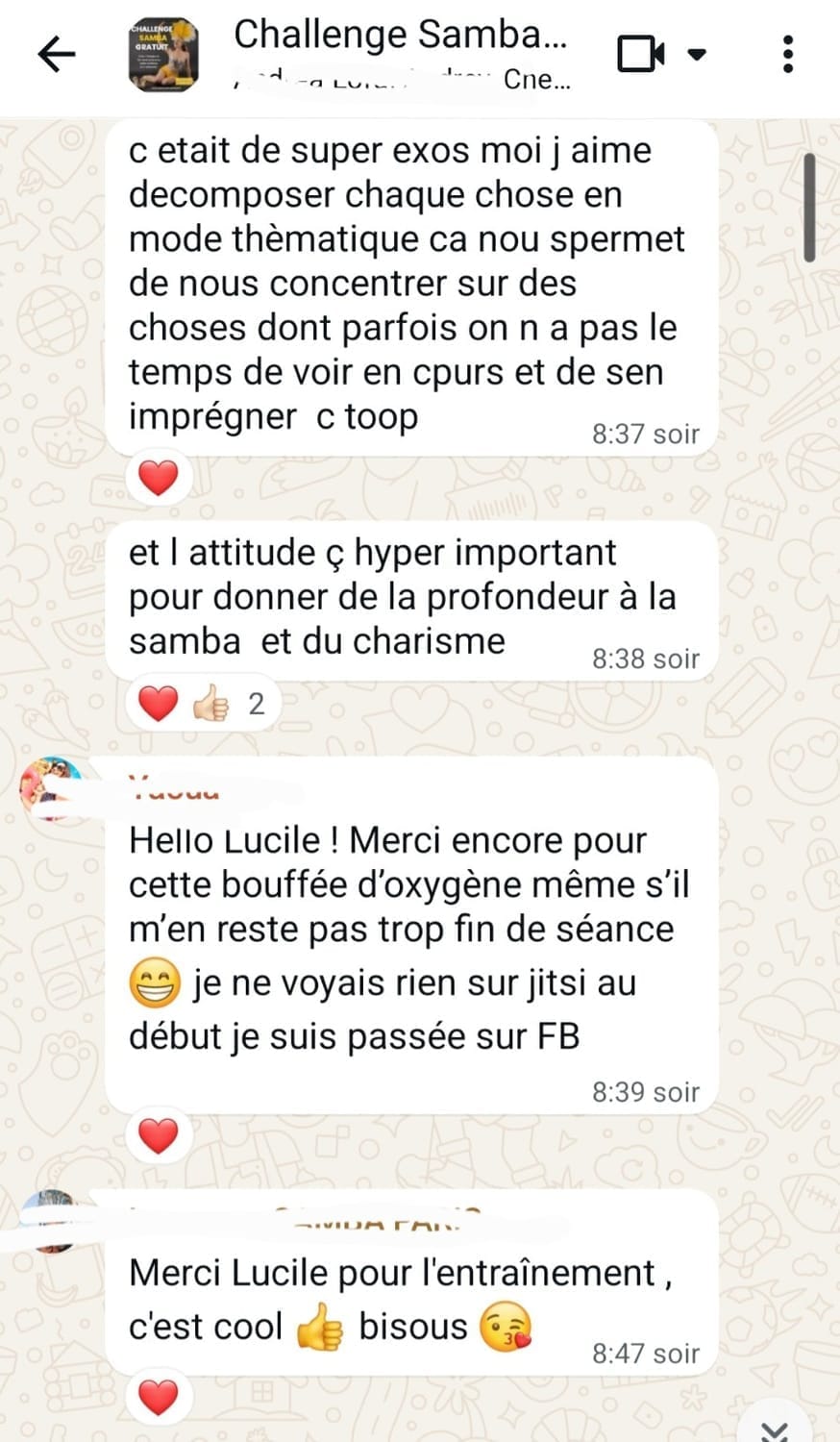Viewport: 840px width, 1442px height.
Task: Expand the call options dropdown arrow
Action: [x=698, y=54]
